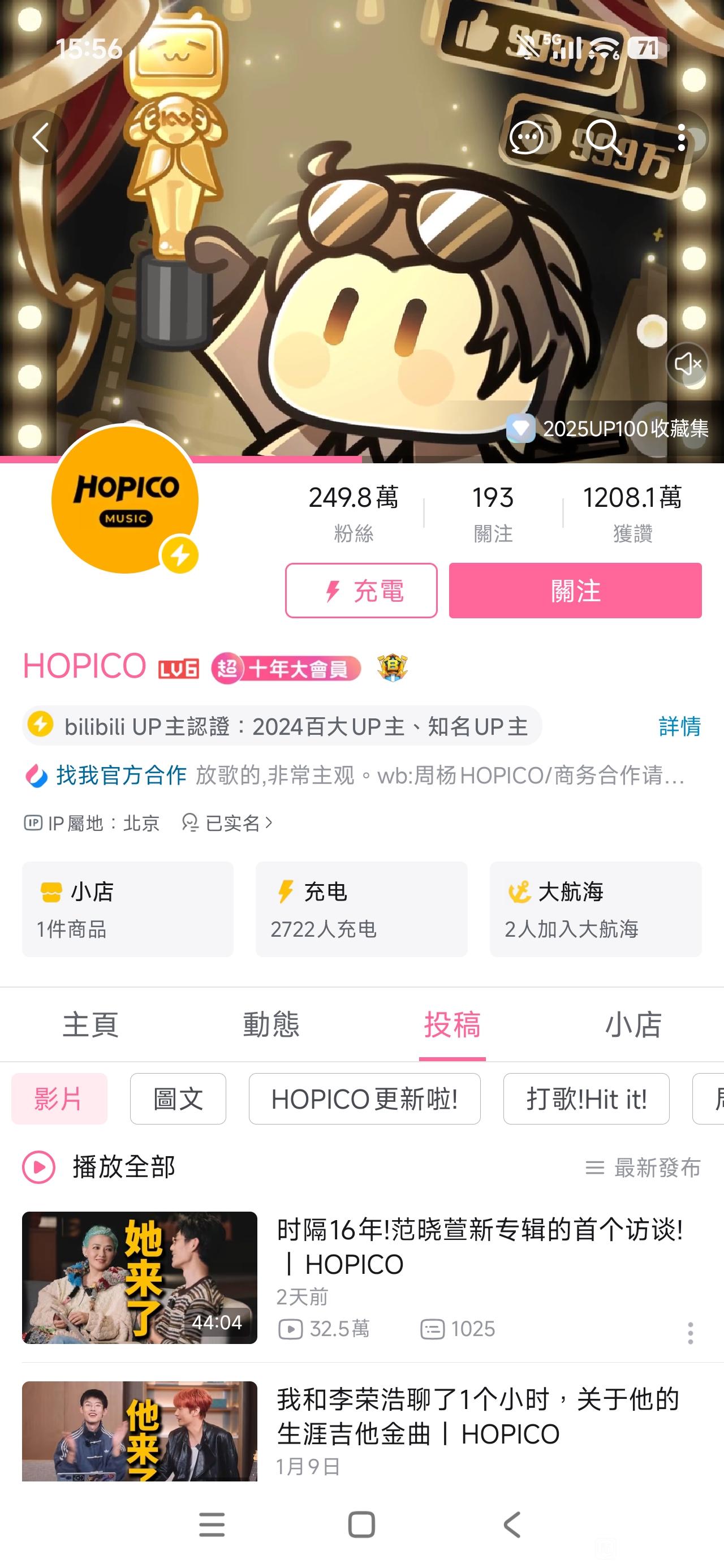Image resolution: width=724 pixels, height=1568 pixels.
Task: Play all videos with 播放全部
Action: point(98,1167)
